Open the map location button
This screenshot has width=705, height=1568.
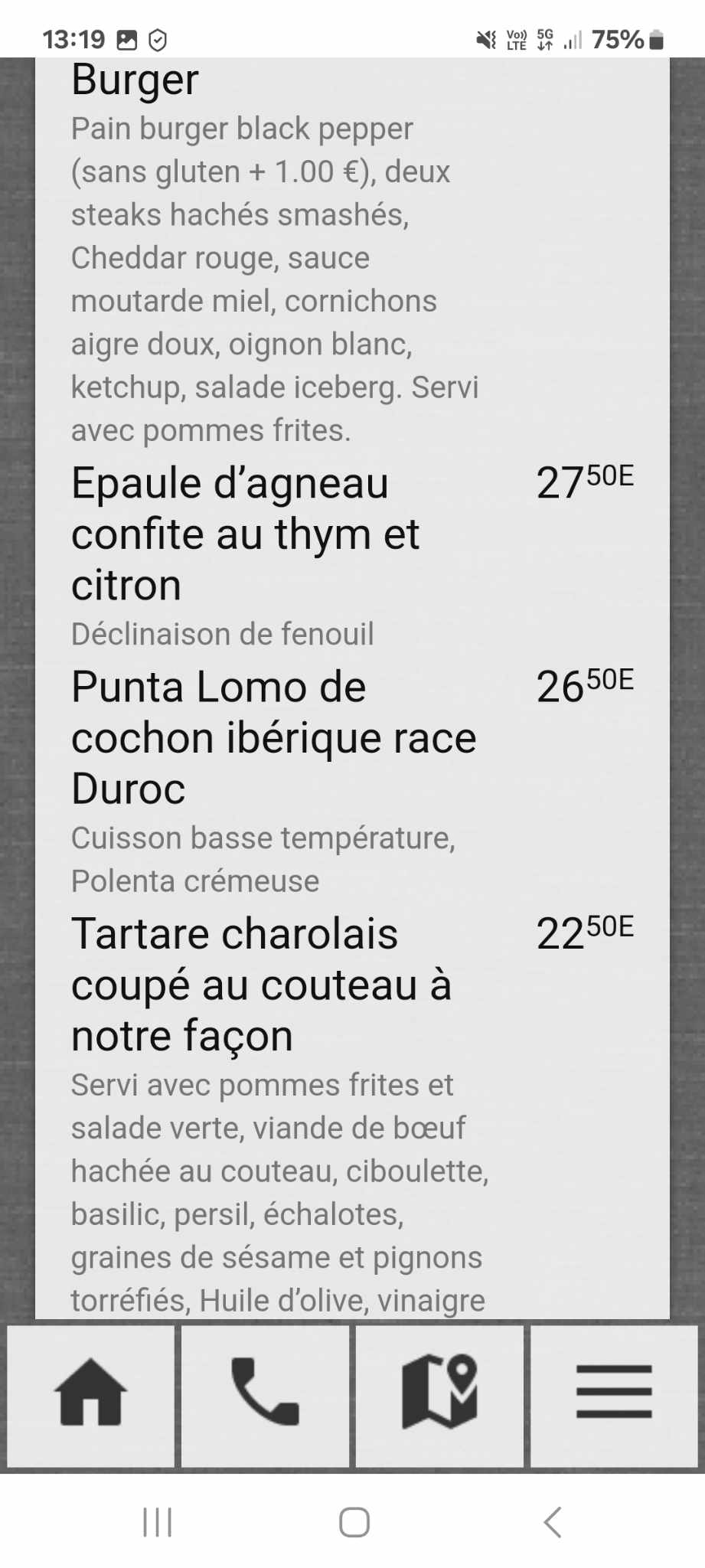[x=439, y=1396]
